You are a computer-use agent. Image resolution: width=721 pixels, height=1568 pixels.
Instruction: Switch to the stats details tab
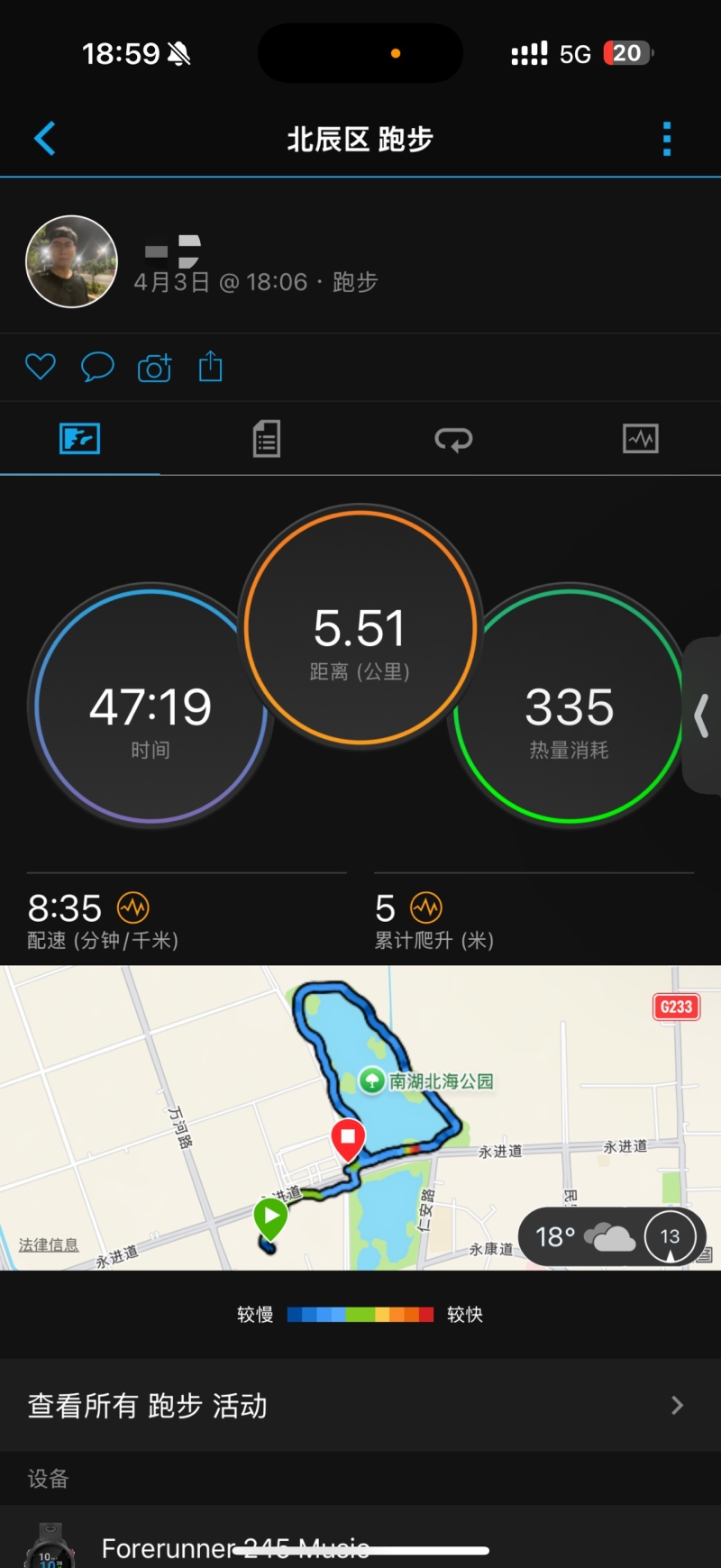[x=267, y=439]
